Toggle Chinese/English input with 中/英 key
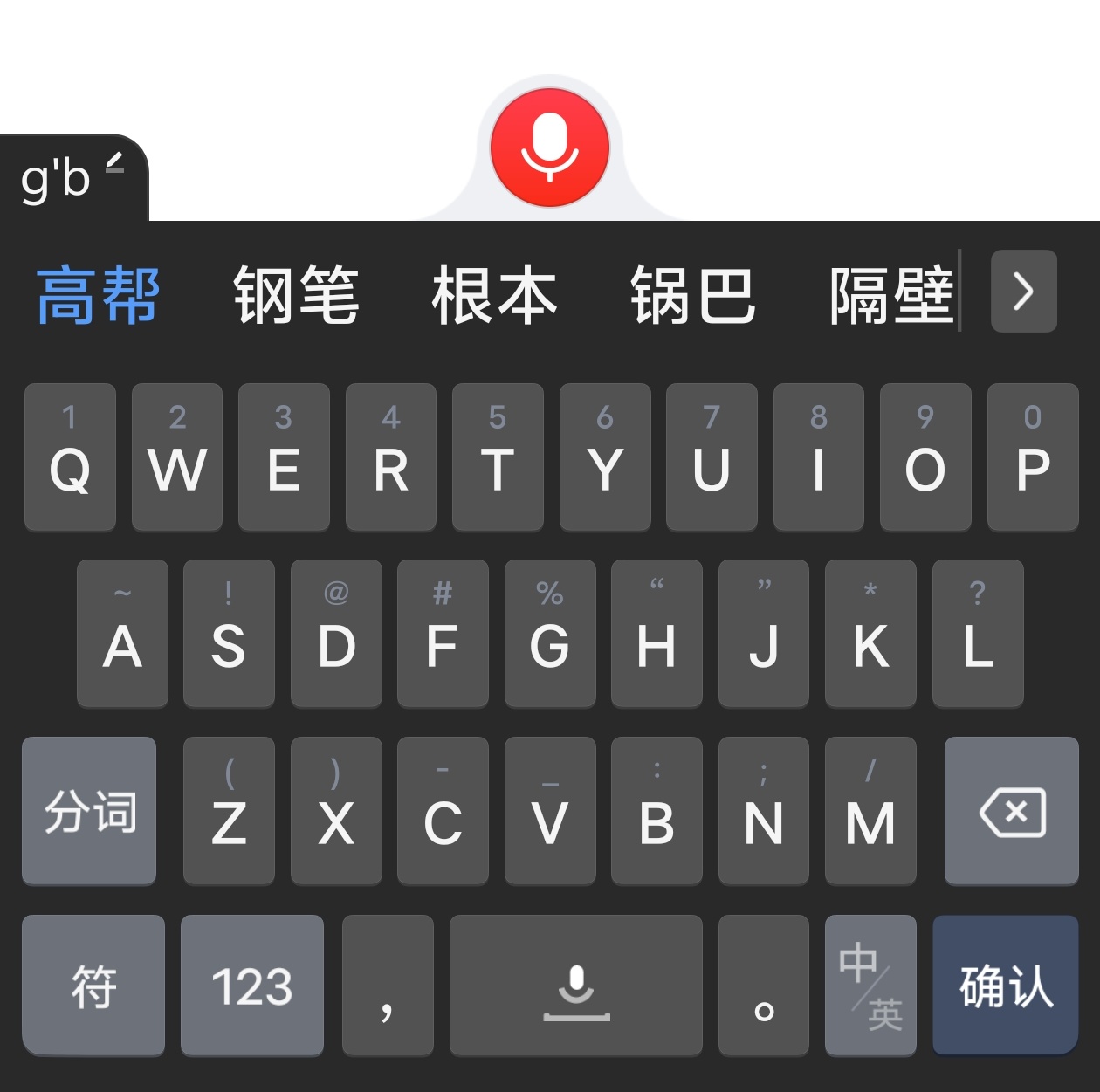The width and height of the screenshot is (1100, 1092). (870, 986)
